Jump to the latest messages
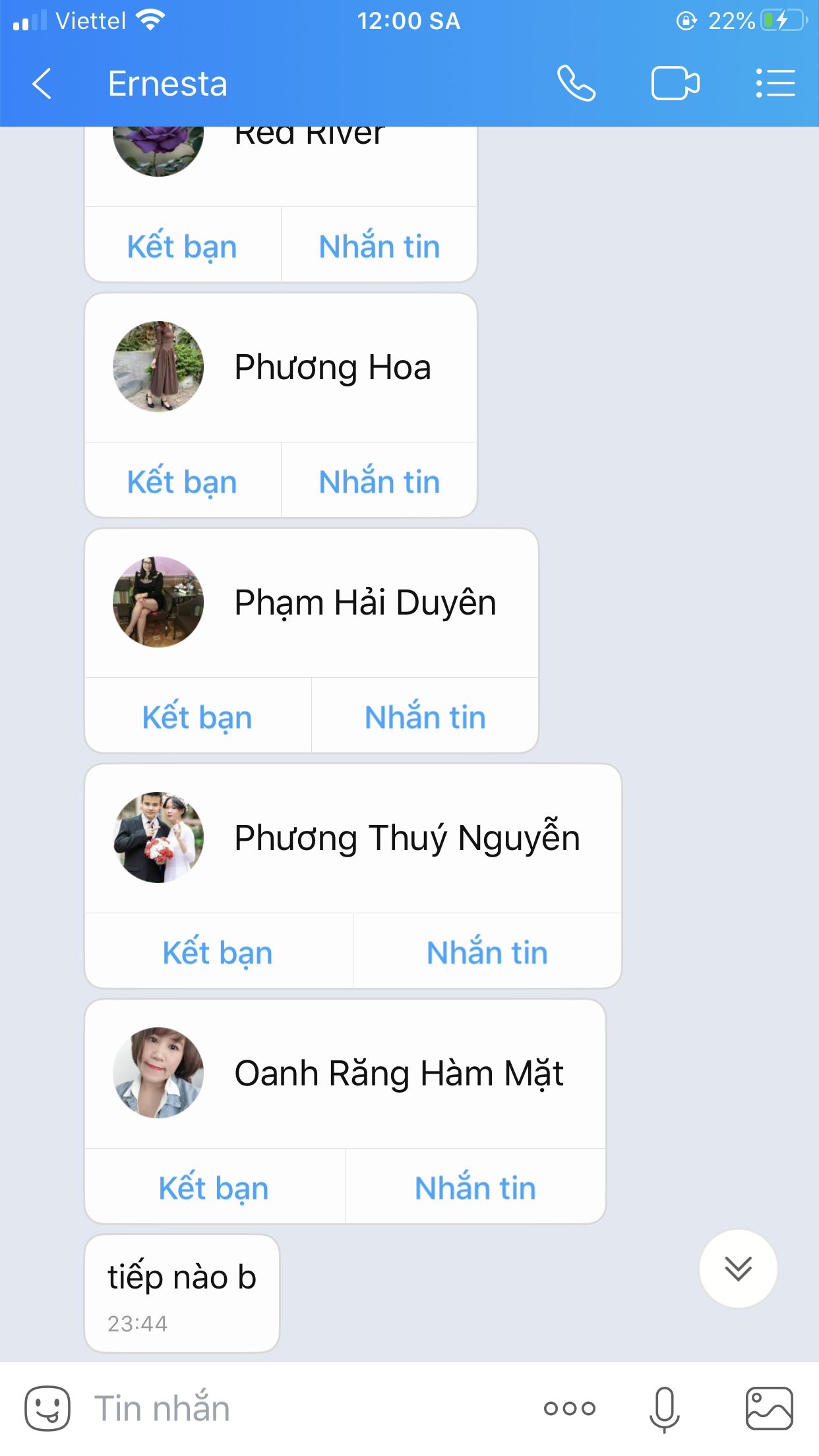Image resolution: width=819 pixels, height=1456 pixels. point(738,1268)
